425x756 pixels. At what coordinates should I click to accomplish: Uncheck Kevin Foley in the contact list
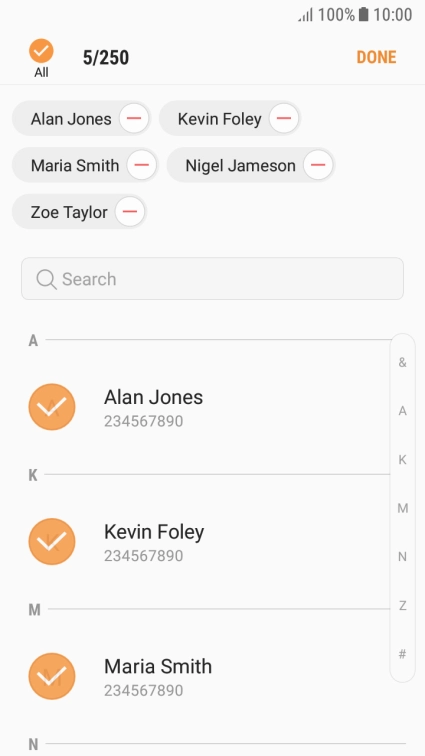tap(52, 541)
